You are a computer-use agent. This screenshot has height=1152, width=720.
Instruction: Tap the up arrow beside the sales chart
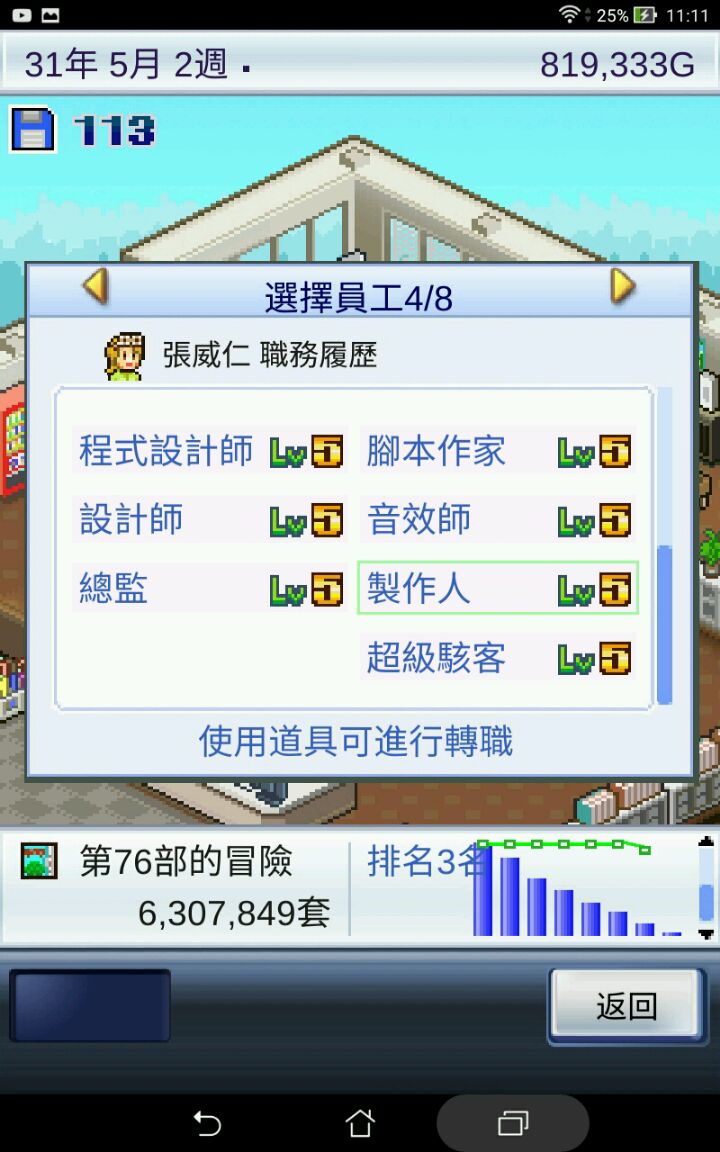pyautogui.click(x=706, y=842)
